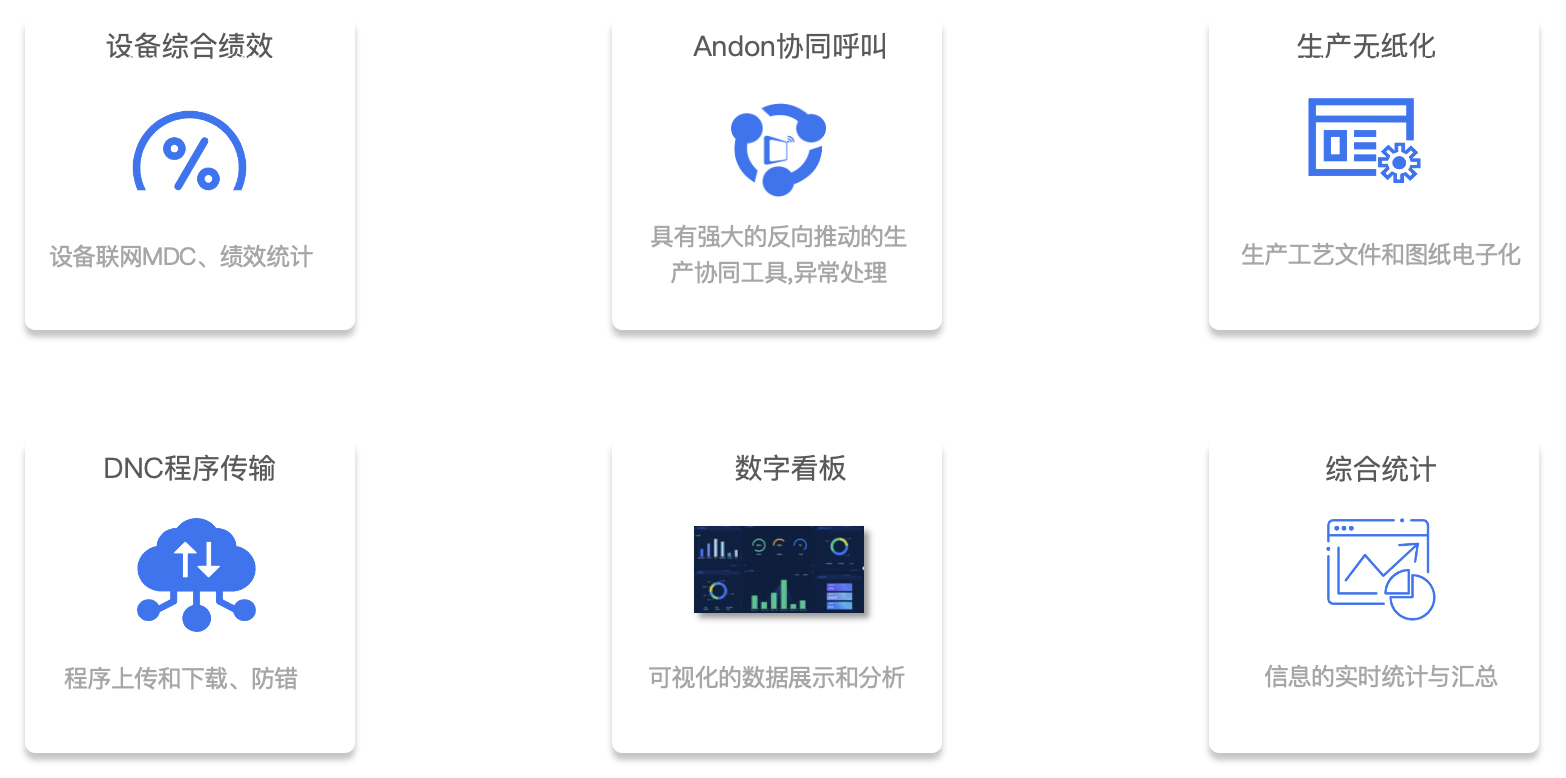Open the DNC程序传输 card
The image size is (1566, 778).
coord(190,595)
